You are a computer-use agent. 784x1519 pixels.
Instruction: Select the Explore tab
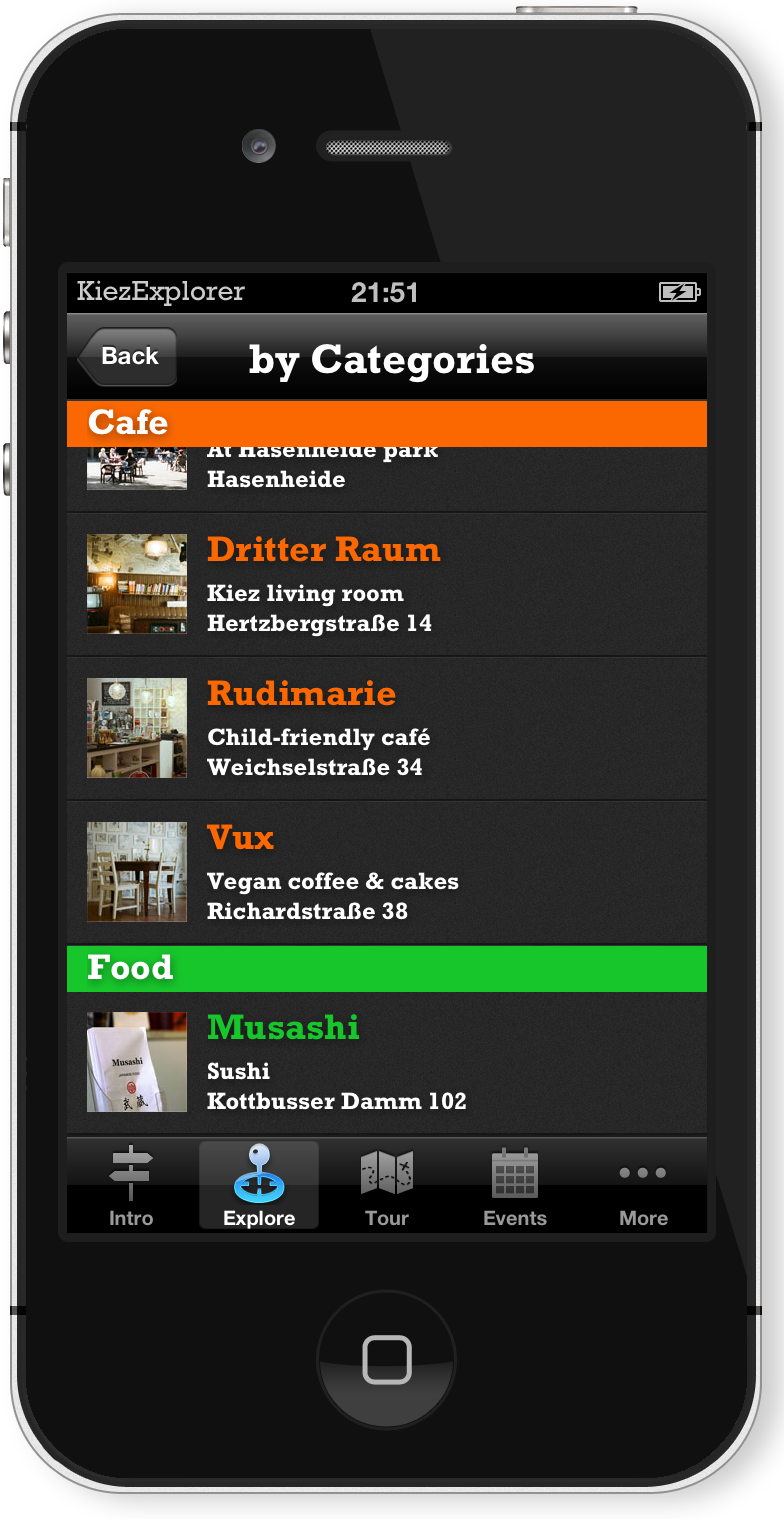[259, 1186]
